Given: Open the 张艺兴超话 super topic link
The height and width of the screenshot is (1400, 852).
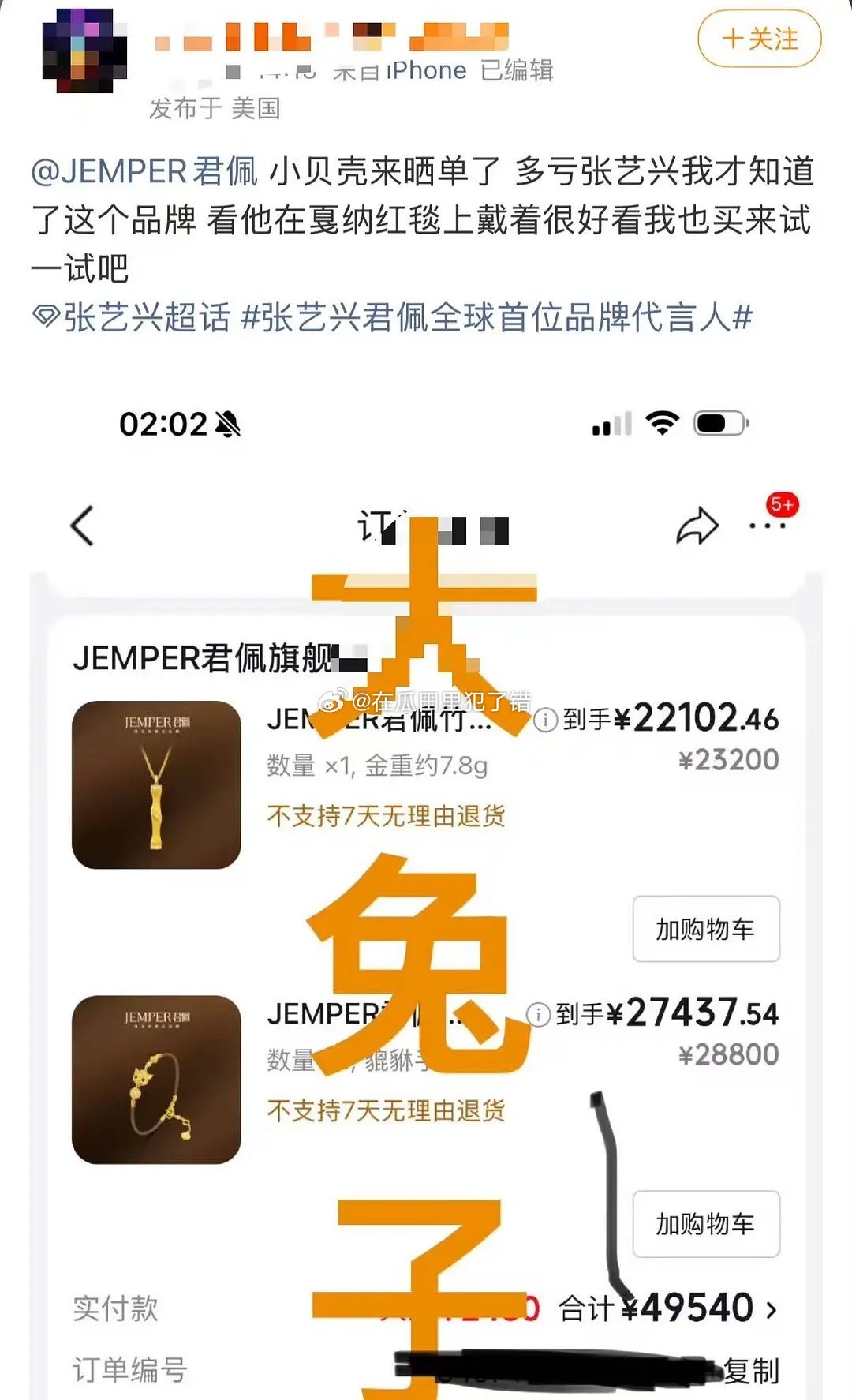Looking at the screenshot, I should click(x=131, y=317).
